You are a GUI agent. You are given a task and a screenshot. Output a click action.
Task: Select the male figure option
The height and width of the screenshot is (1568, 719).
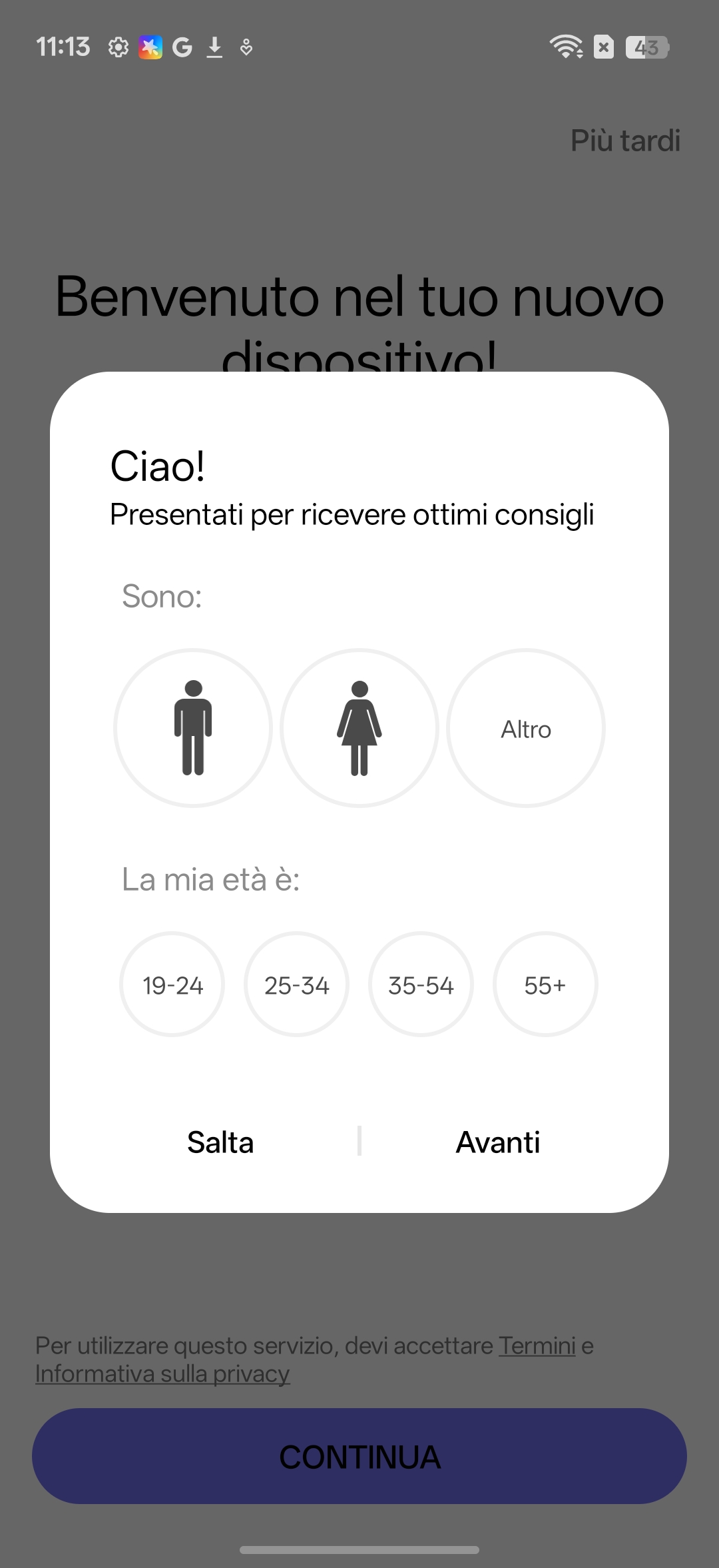pos(193,727)
